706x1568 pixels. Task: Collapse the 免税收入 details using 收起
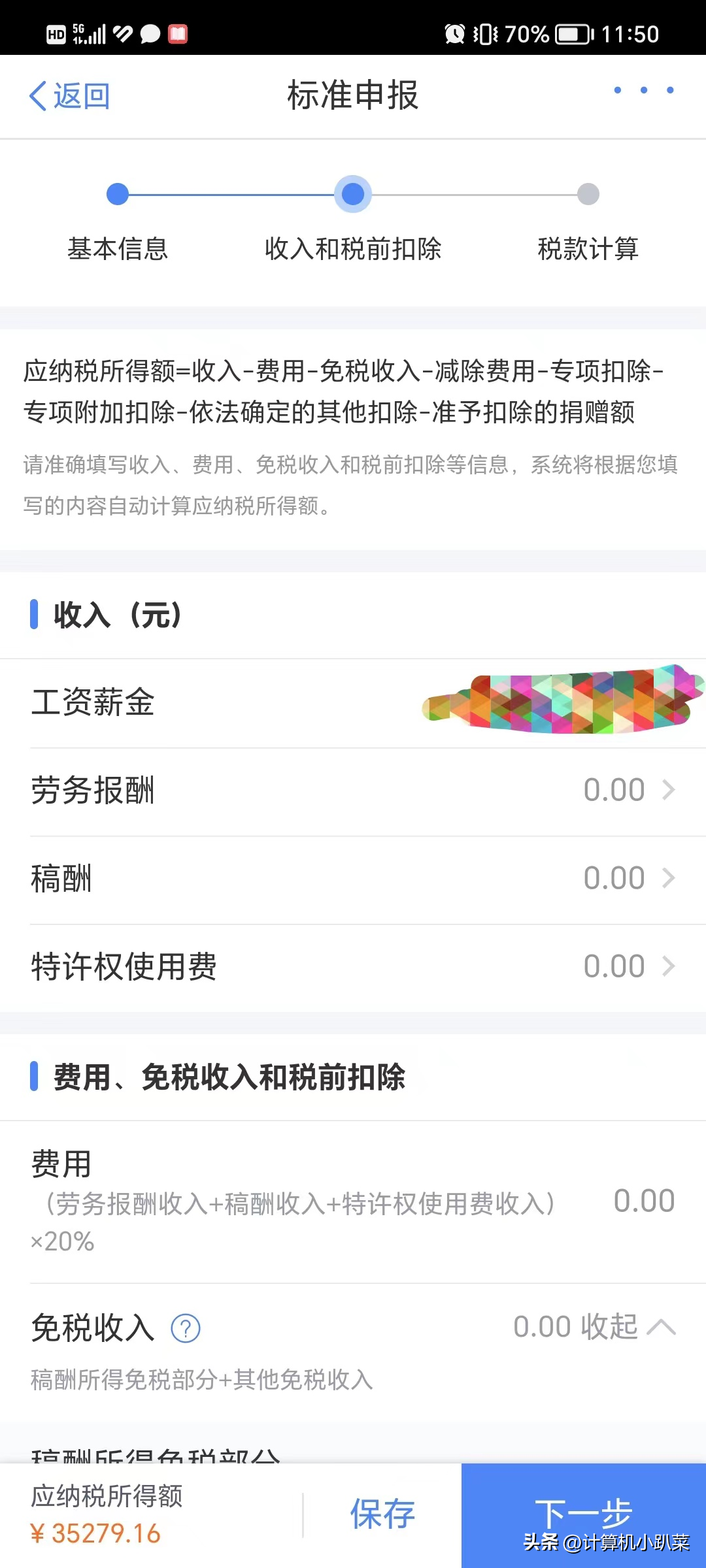click(609, 1328)
